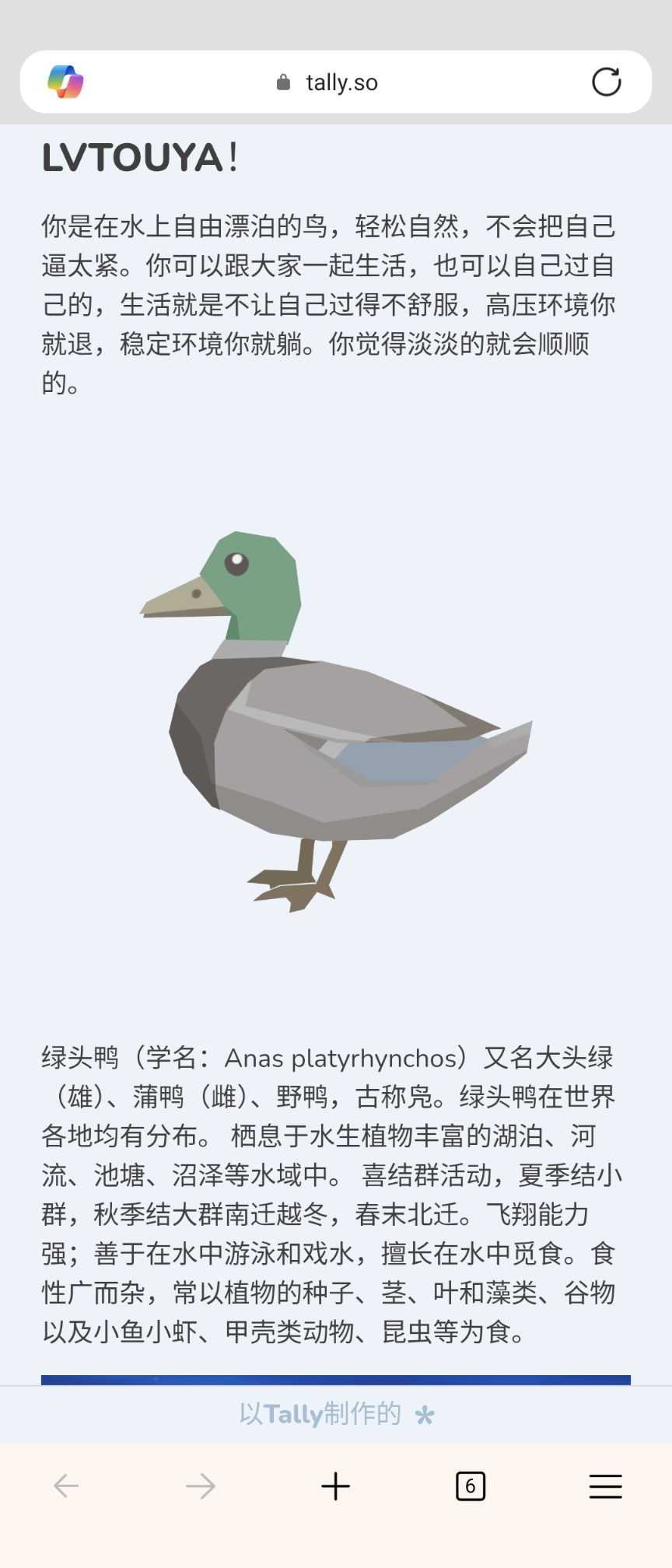This screenshot has height=1568, width=672.
Task: Go back to the previous page
Action: pyautogui.click(x=66, y=1486)
